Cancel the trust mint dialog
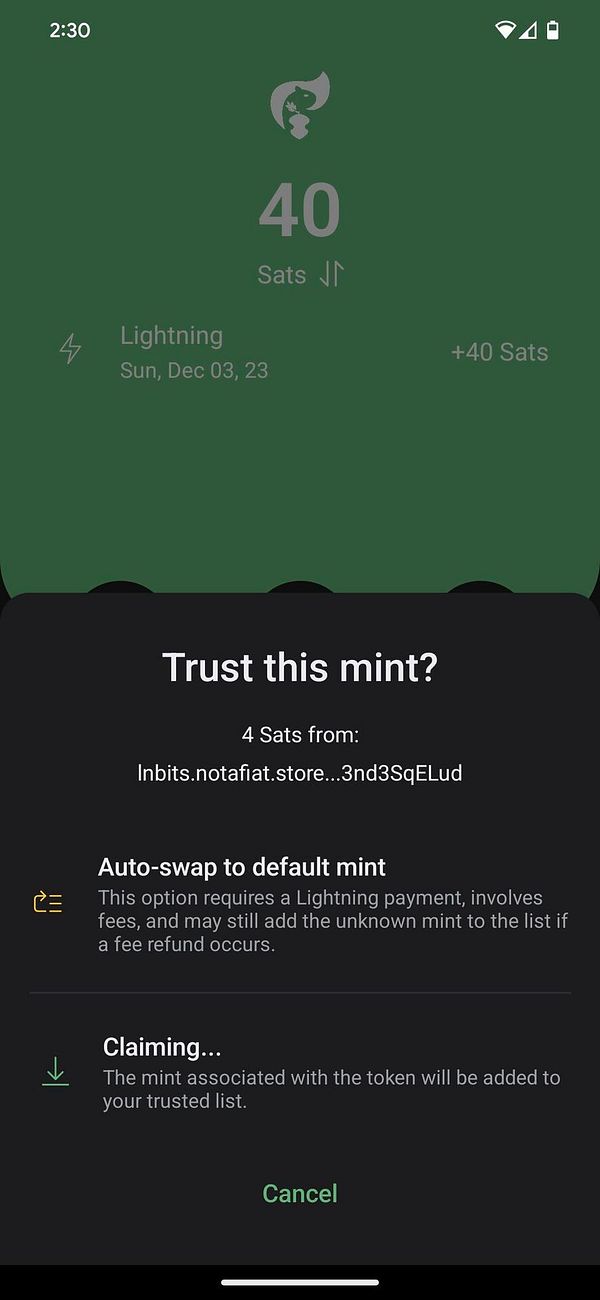Viewport: 600px width, 1300px height. click(300, 1193)
